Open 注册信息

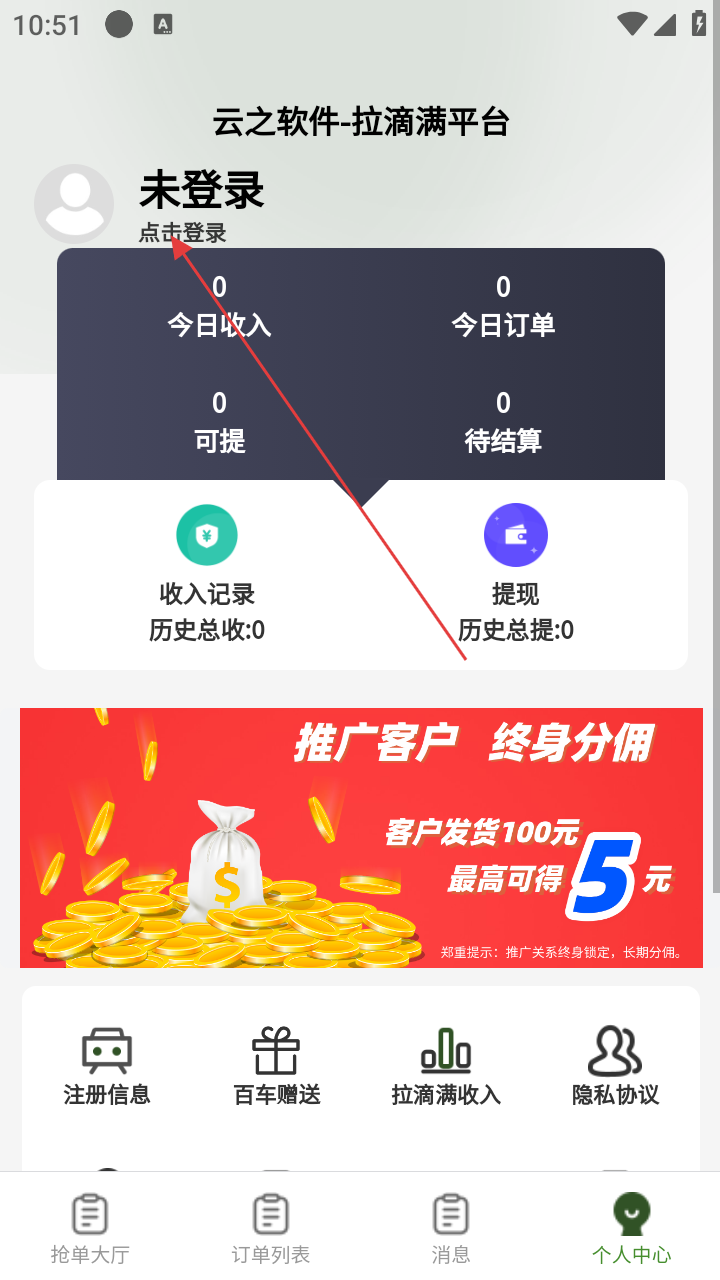(x=107, y=1066)
